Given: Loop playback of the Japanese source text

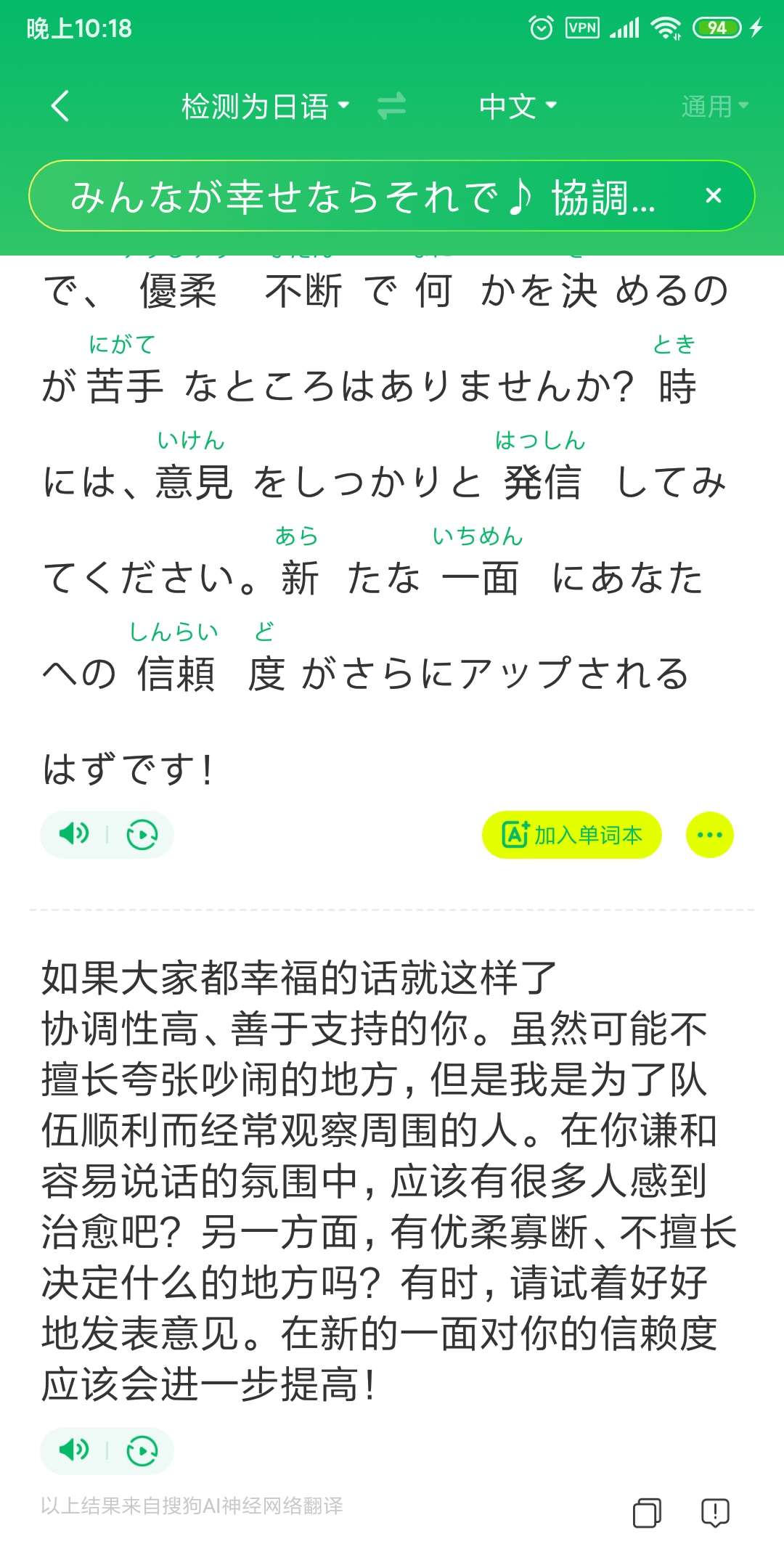Looking at the screenshot, I should tap(142, 835).
